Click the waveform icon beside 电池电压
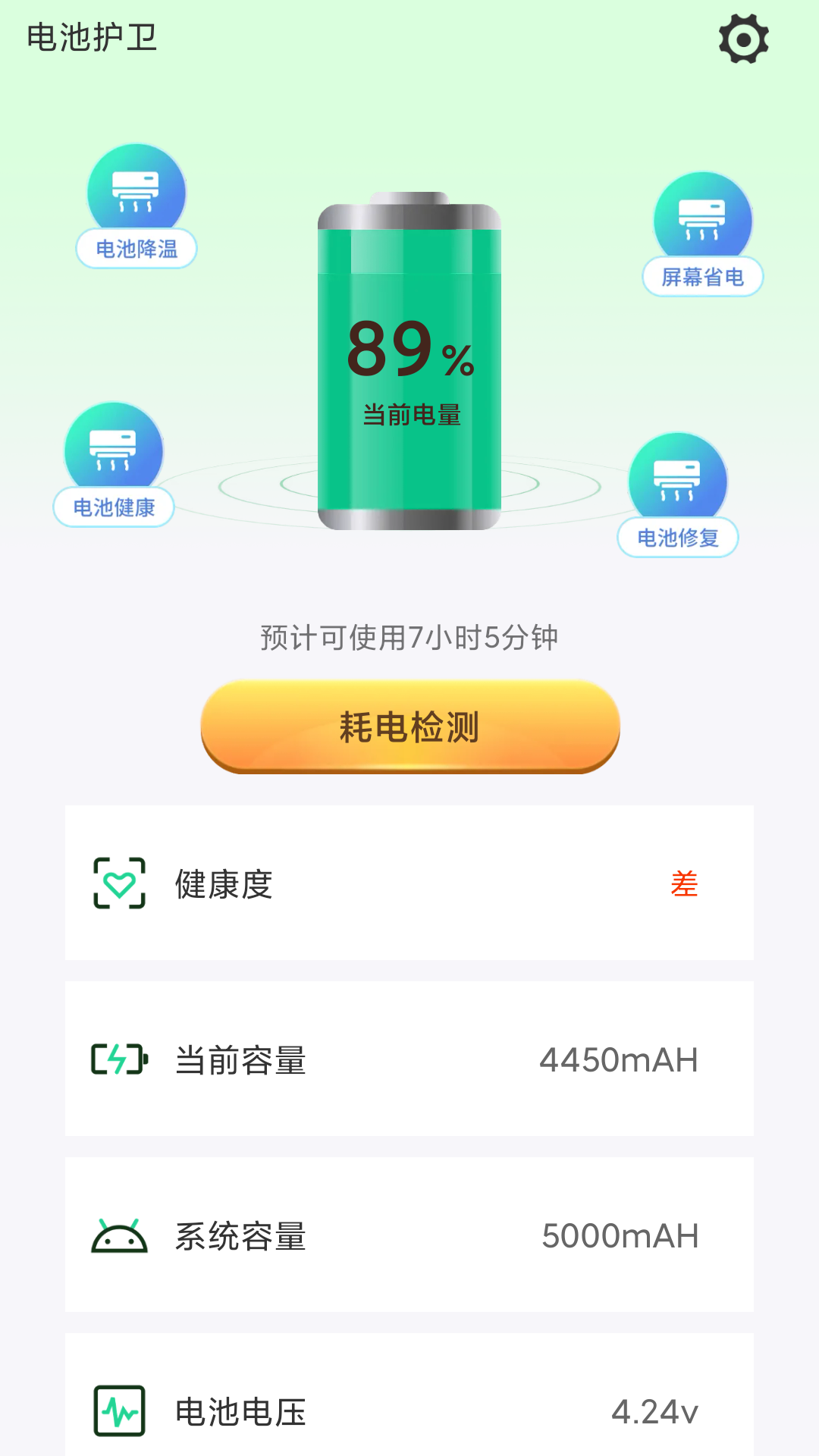Viewport: 819px width, 1456px height. click(120, 1410)
